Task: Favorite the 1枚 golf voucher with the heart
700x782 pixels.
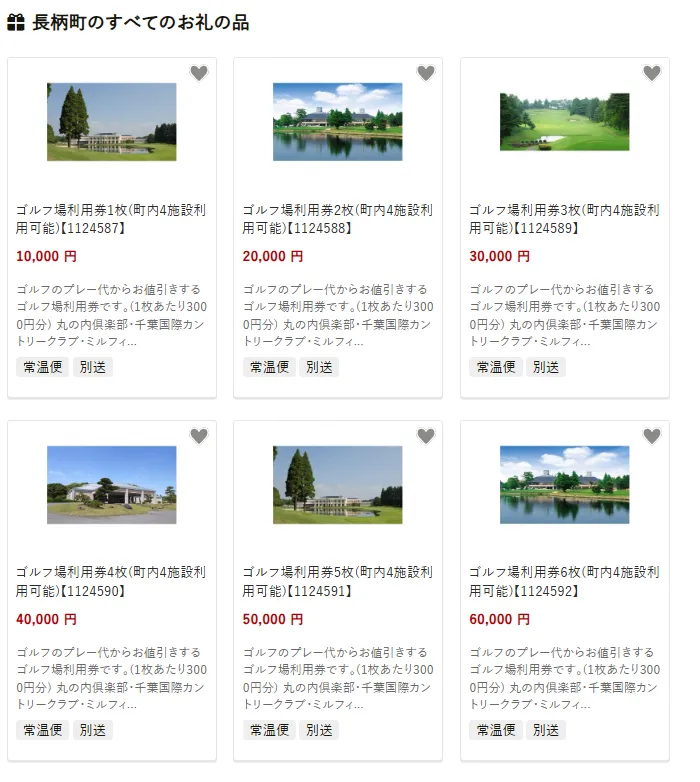Action: 199,73
